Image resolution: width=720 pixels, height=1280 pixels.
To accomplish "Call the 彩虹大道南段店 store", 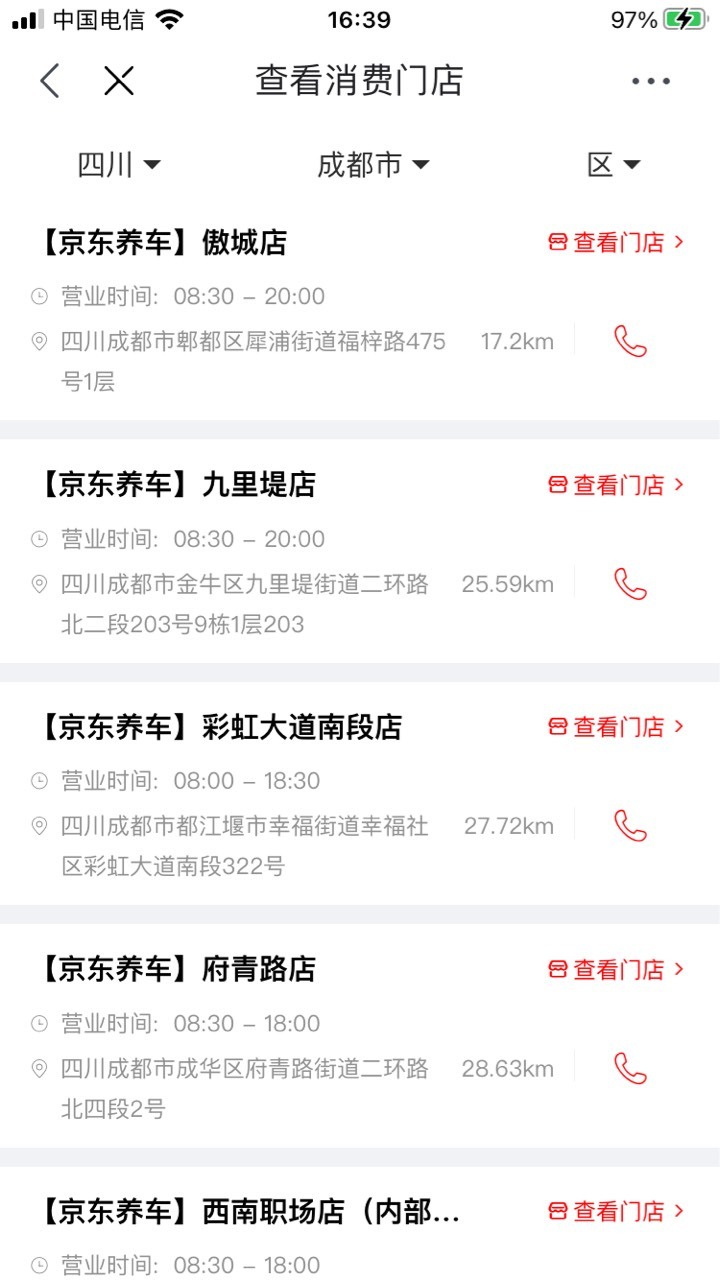I will [x=630, y=826].
